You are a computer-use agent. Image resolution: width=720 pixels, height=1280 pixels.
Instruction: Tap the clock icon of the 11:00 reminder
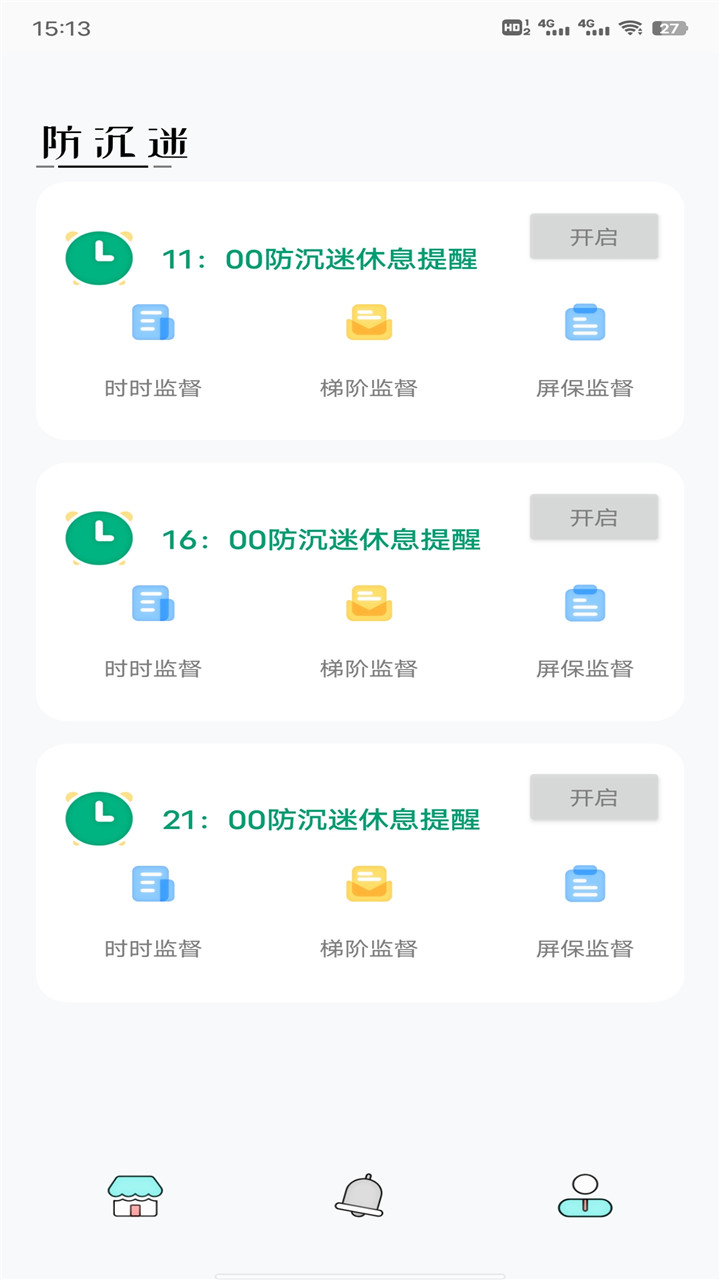(98, 257)
